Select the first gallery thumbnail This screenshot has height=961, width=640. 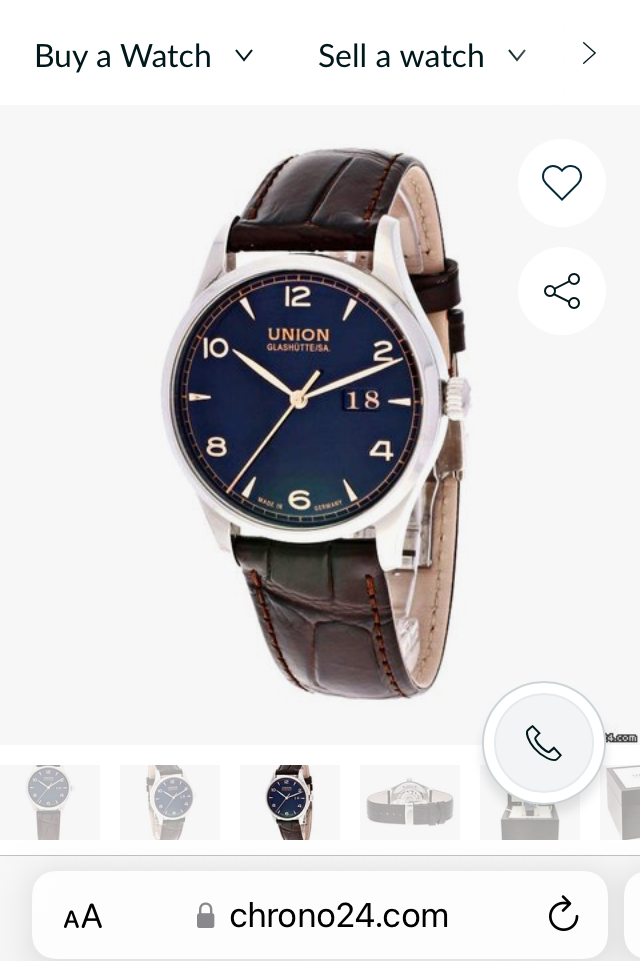(x=49, y=801)
